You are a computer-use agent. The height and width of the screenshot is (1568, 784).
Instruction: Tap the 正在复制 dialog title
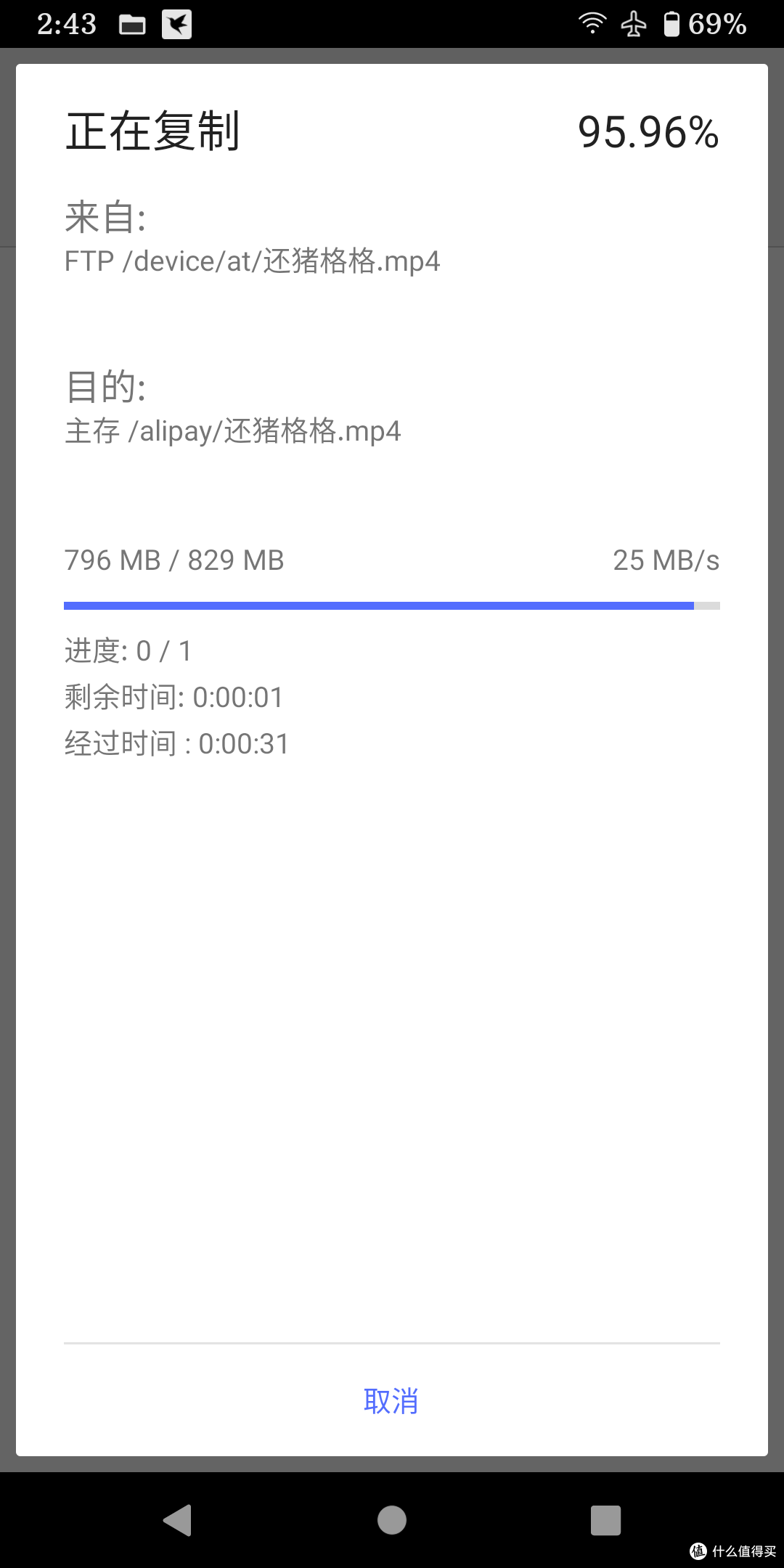pos(155,131)
